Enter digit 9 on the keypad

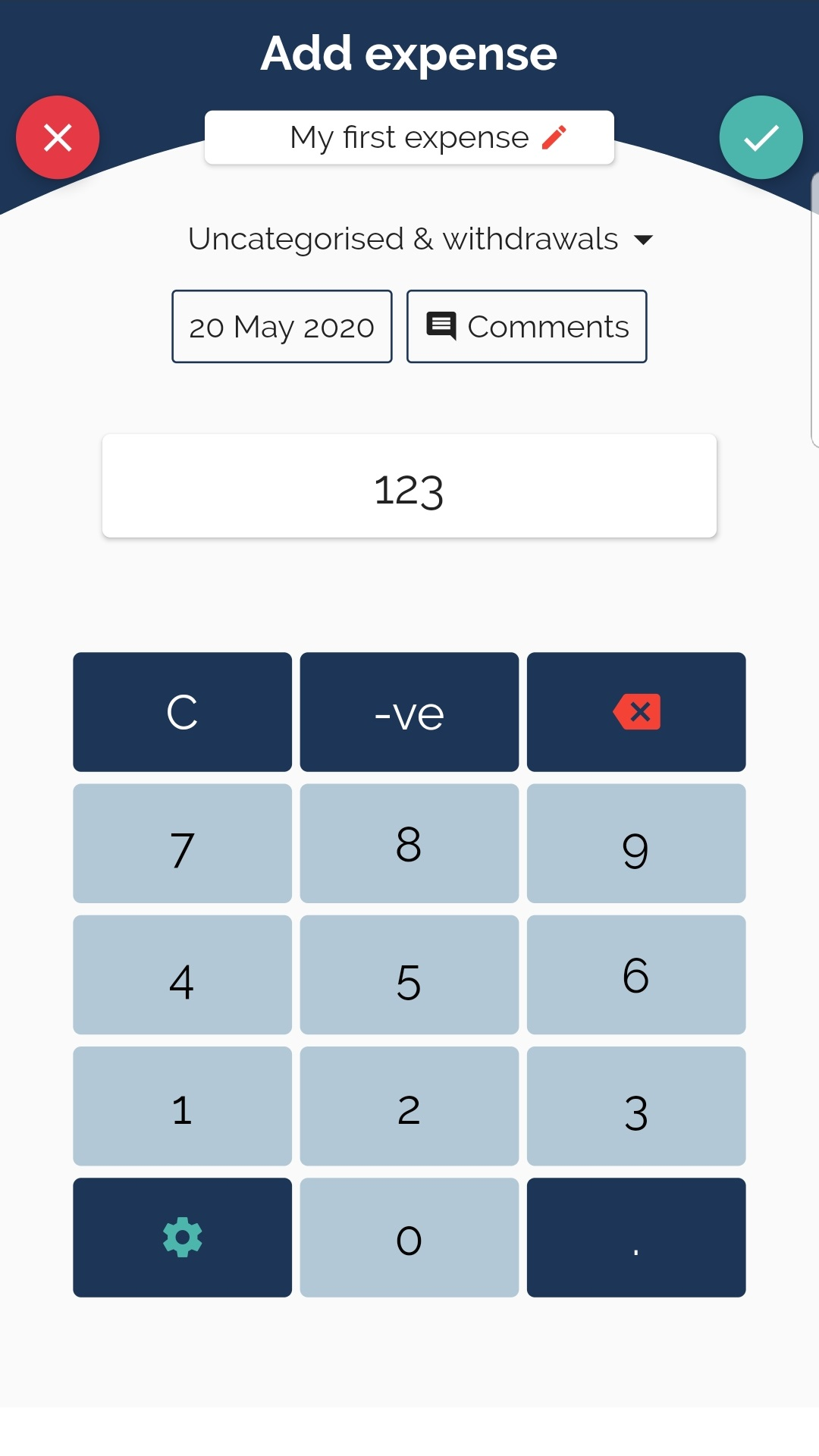coord(636,843)
